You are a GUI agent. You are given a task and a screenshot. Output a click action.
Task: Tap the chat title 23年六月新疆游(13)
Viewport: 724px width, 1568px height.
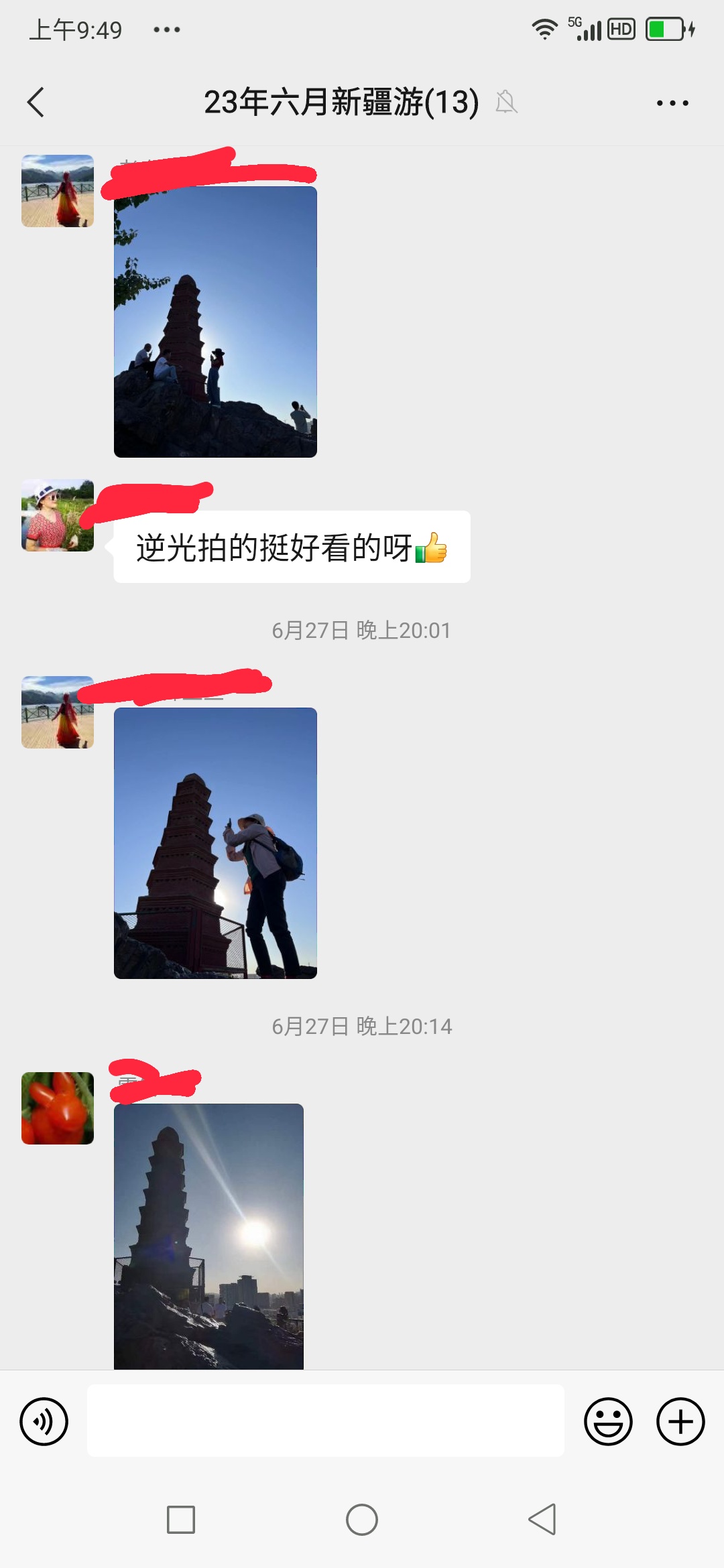pos(341,103)
